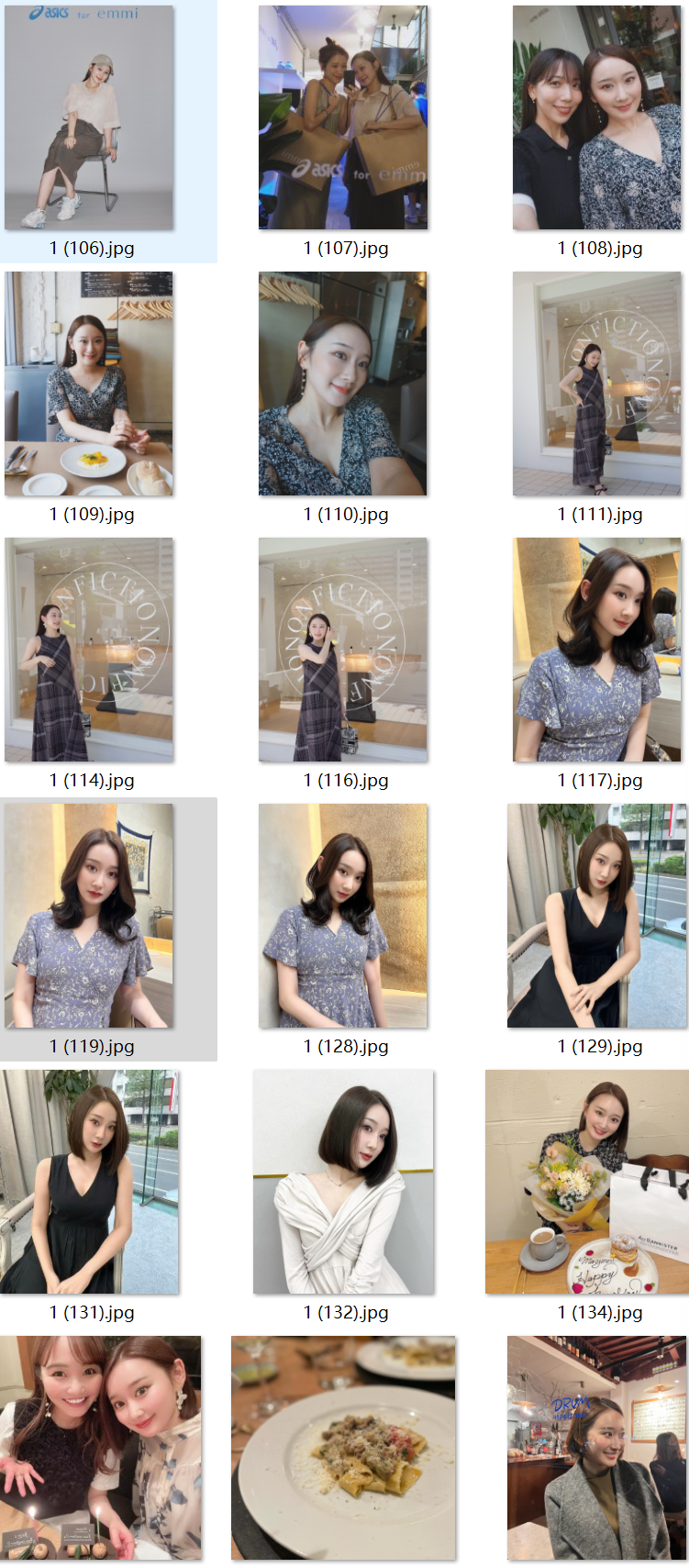Open highlighted file 1 (119).jpg
This screenshot has height=1568, width=689.
[89, 916]
